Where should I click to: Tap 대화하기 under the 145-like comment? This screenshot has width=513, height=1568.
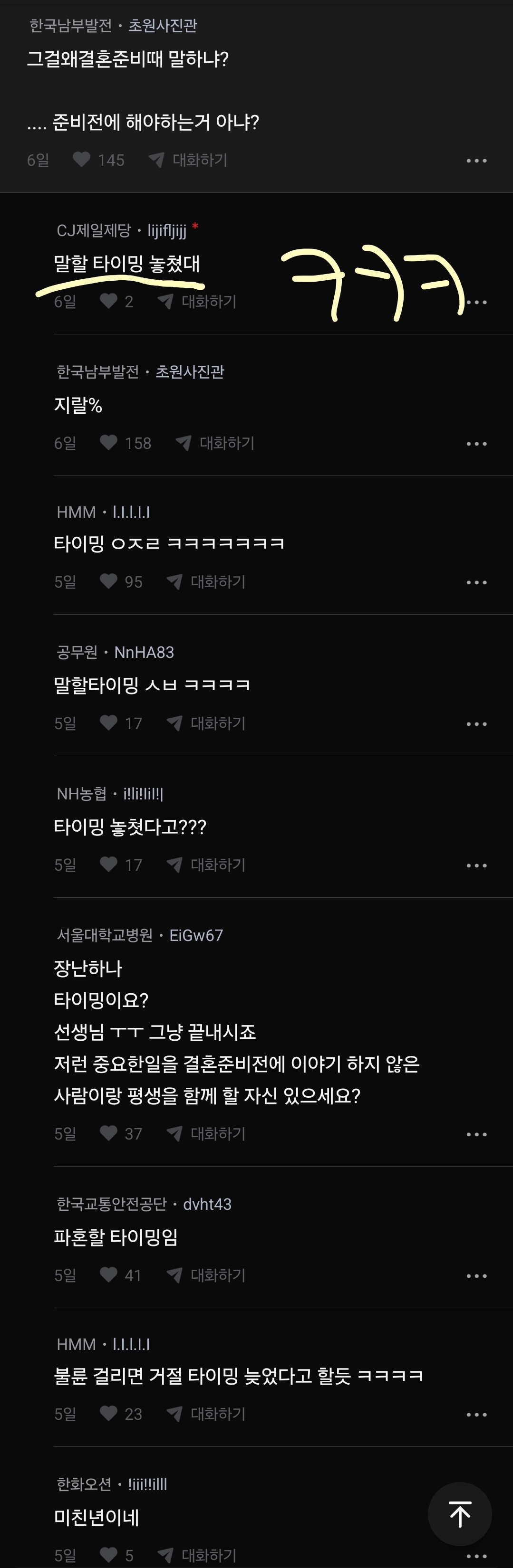click(189, 160)
